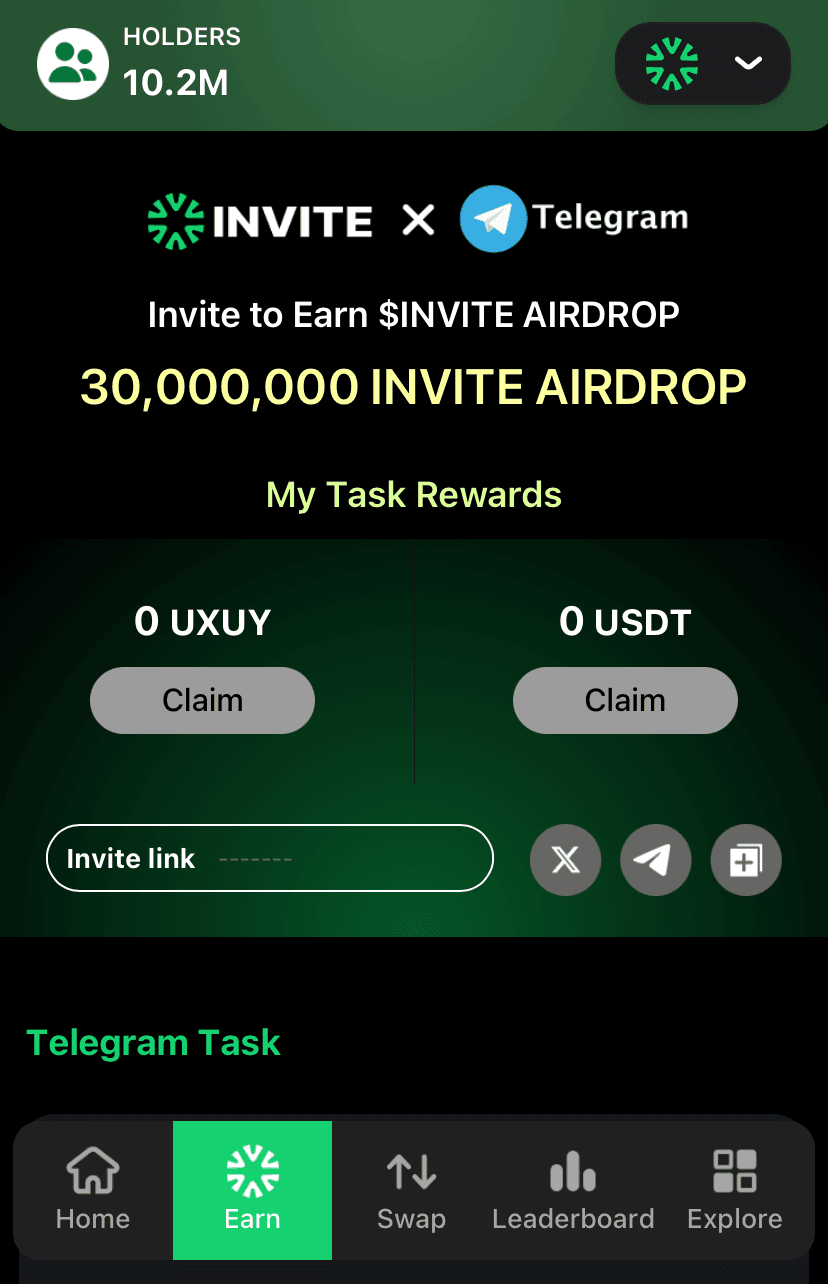Viewport: 828px width, 1284px height.
Task: View the Leaderboard
Action: click(x=572, y=1190)
